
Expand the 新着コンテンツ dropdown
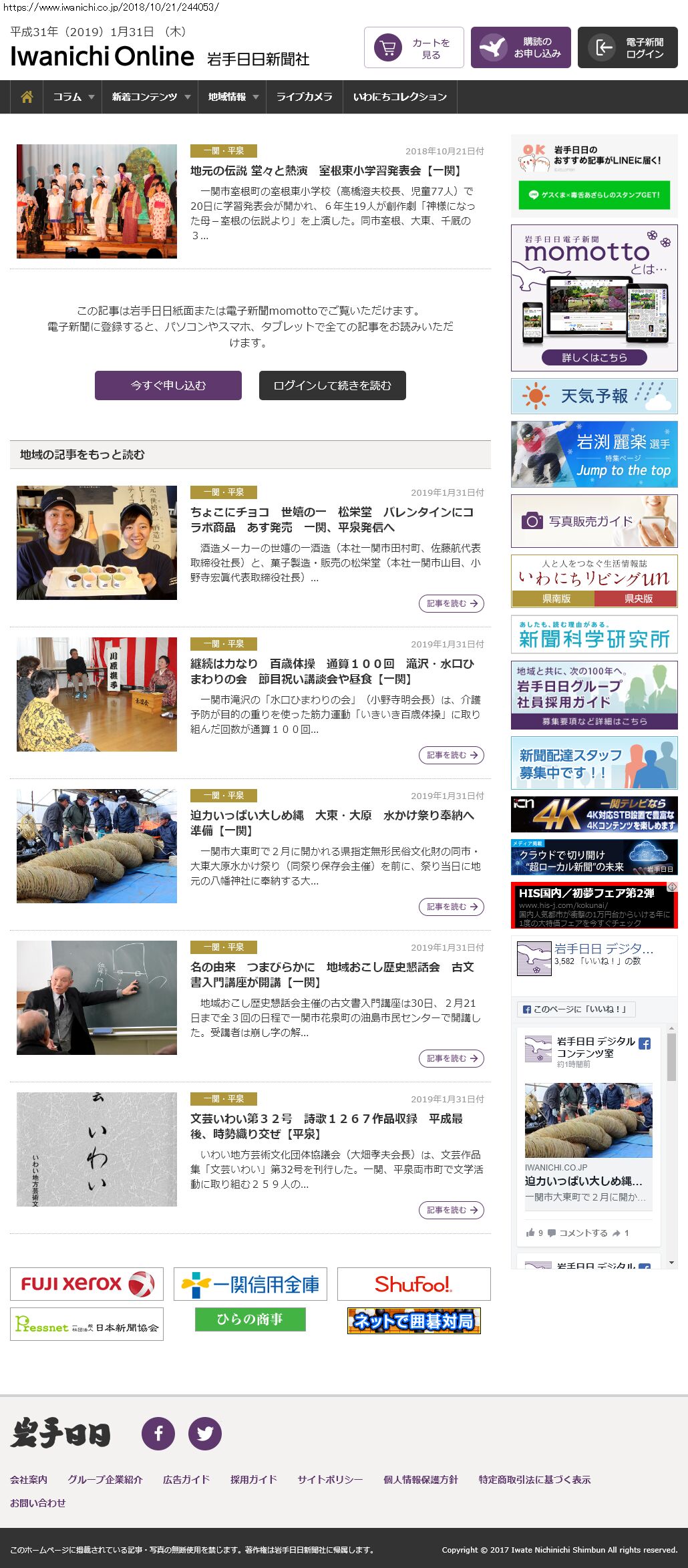click(x=150, y=97)
